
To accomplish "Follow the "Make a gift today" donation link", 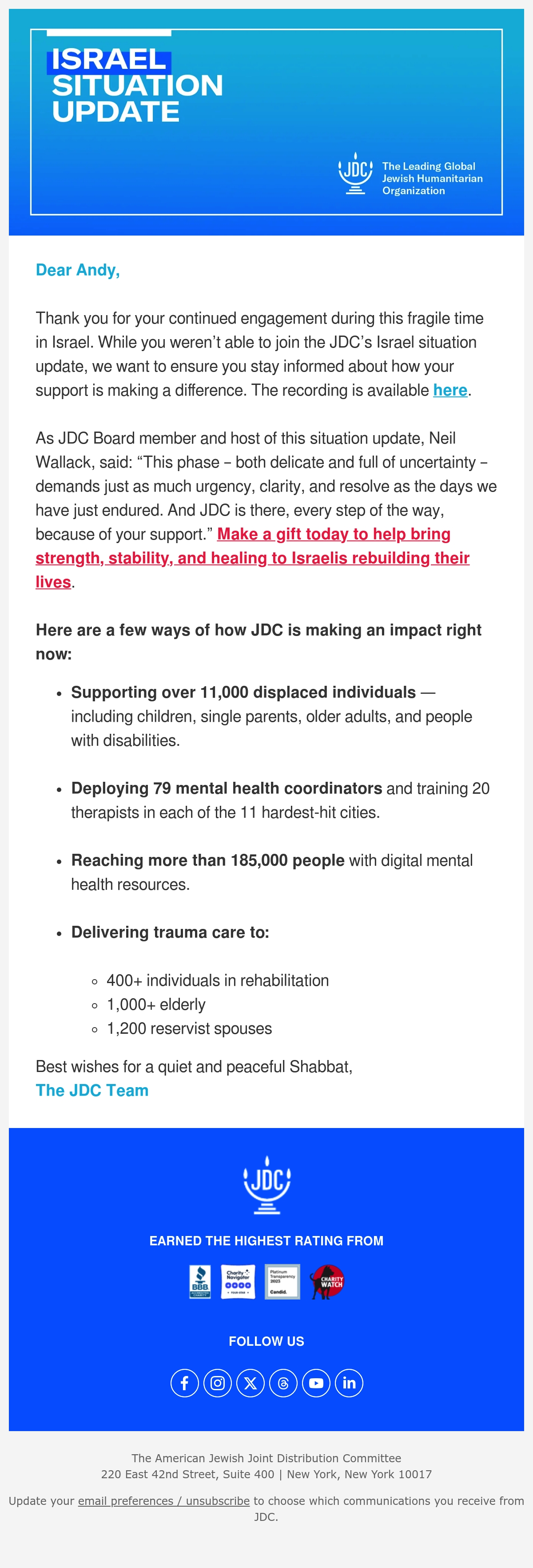I will tap(252, 558).
